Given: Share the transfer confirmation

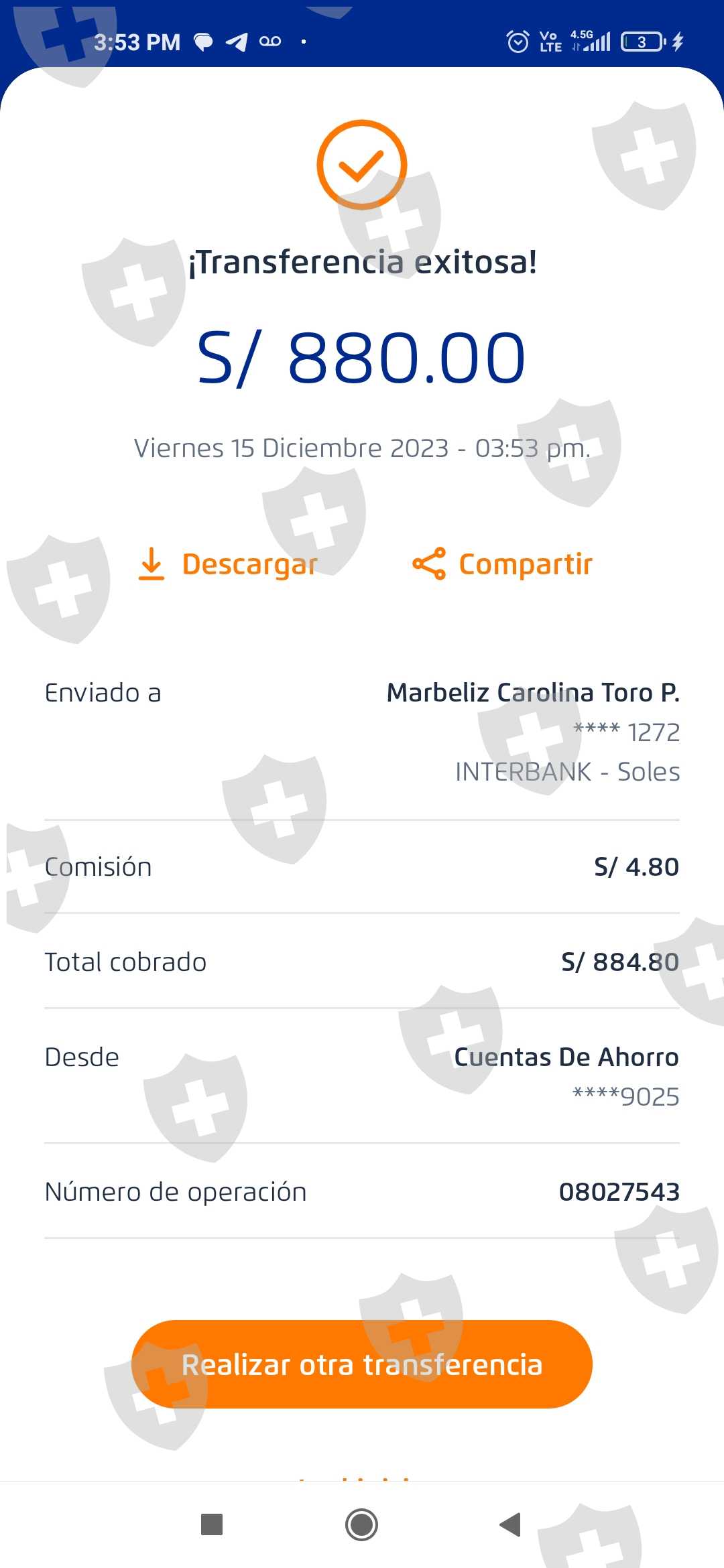Looking at the screenshot, I should (x=503, y=564).
